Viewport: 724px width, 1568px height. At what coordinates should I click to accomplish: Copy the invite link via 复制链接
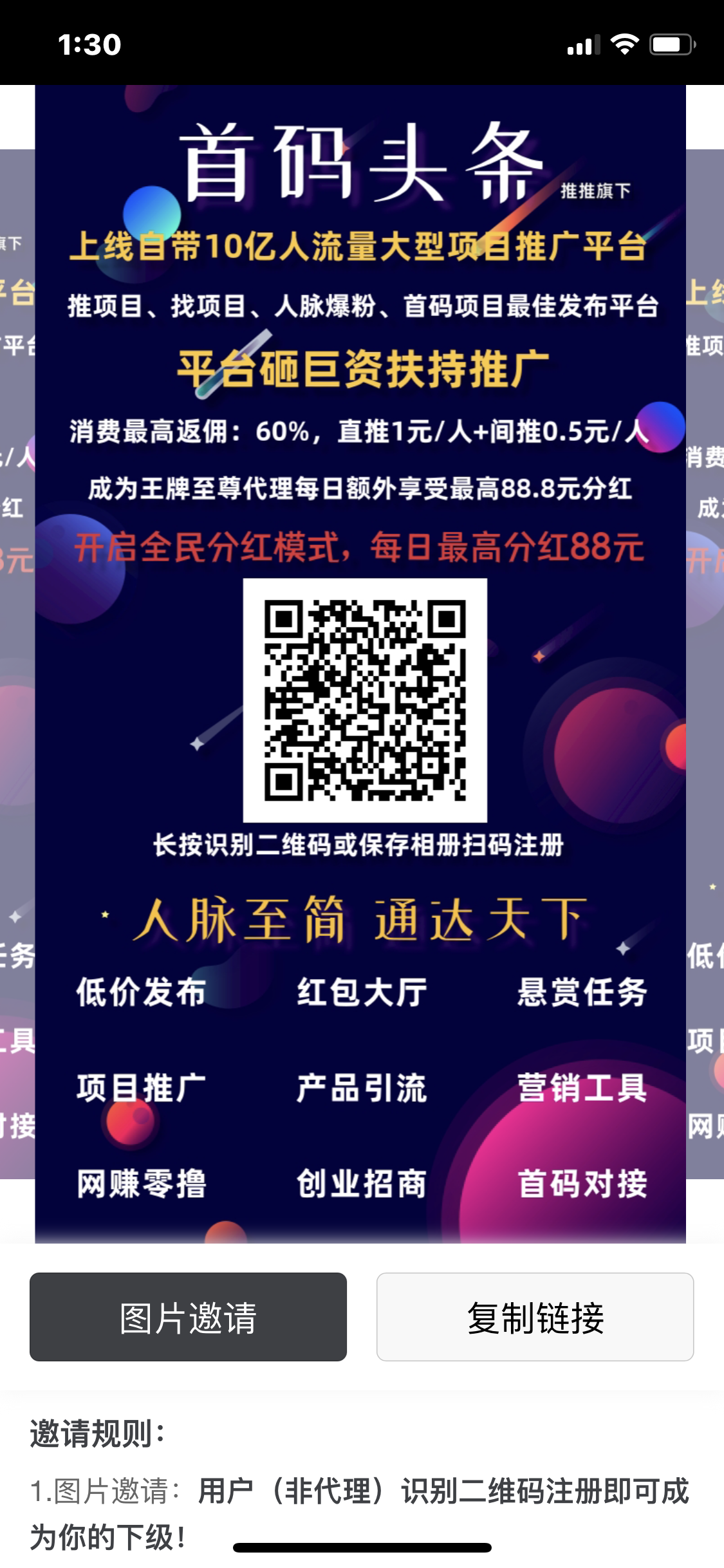pos(535,1317)
